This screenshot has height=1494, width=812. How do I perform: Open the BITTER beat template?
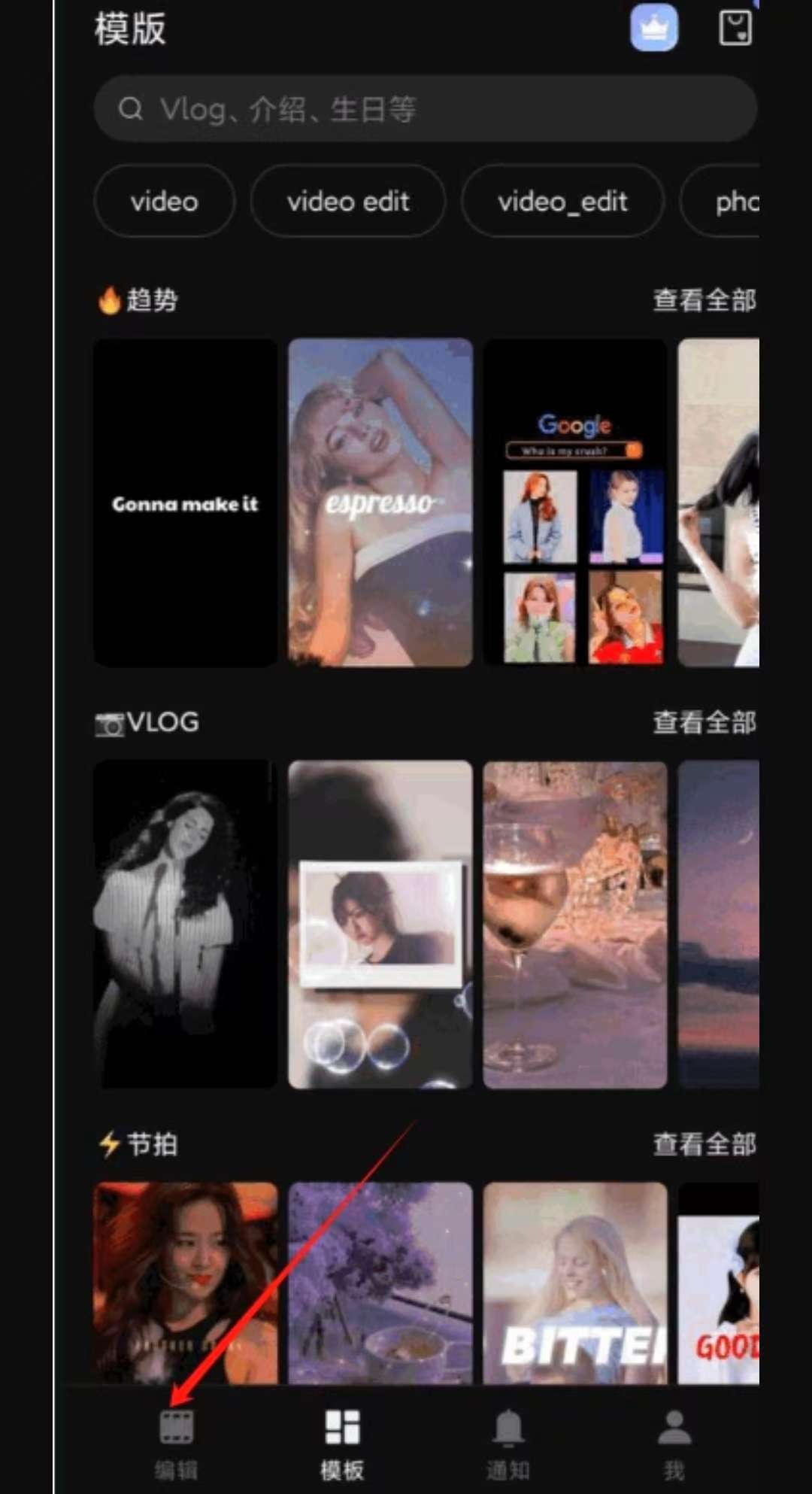point(575,1283)
